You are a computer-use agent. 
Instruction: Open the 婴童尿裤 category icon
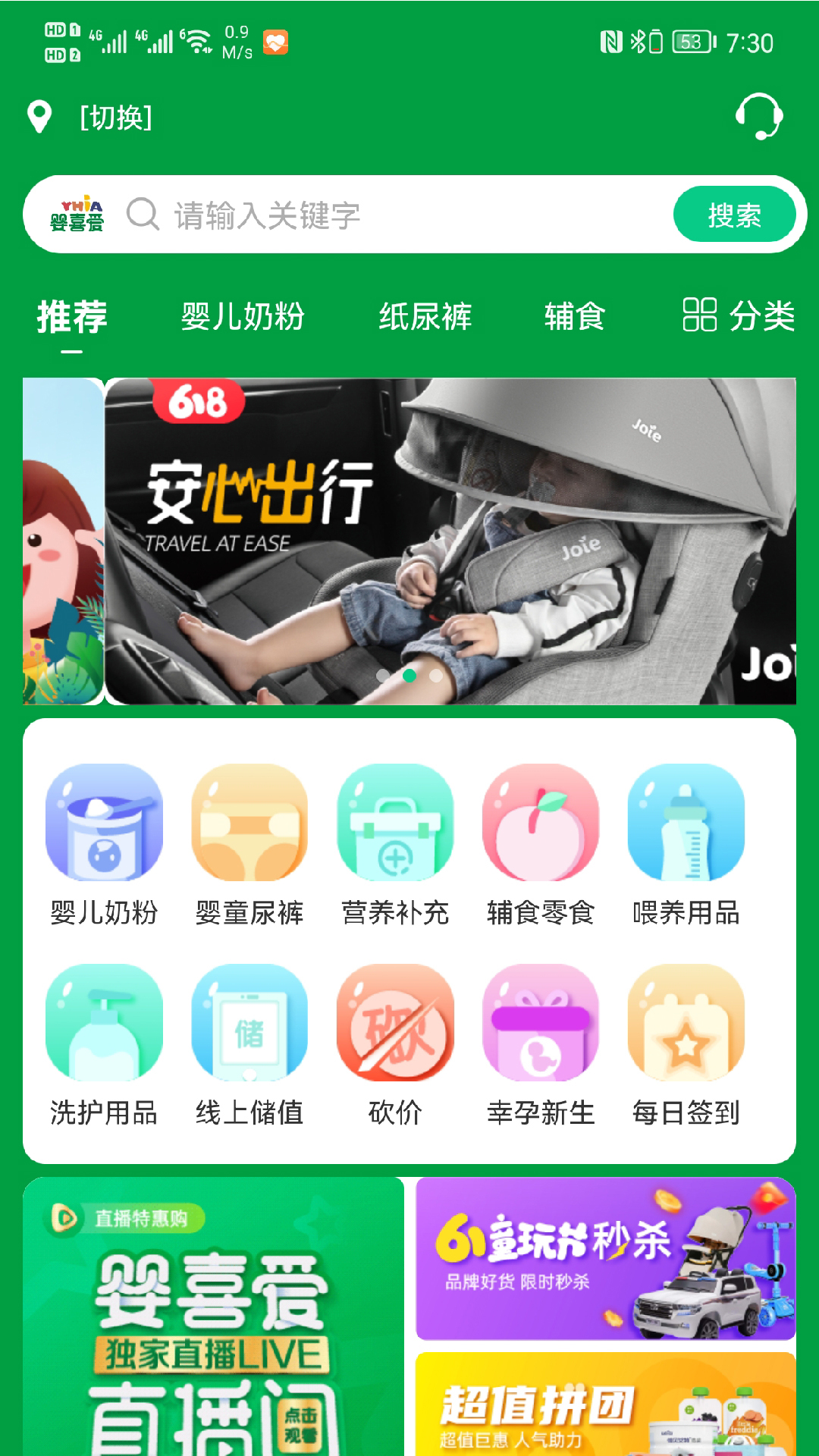tap(249, 845)
